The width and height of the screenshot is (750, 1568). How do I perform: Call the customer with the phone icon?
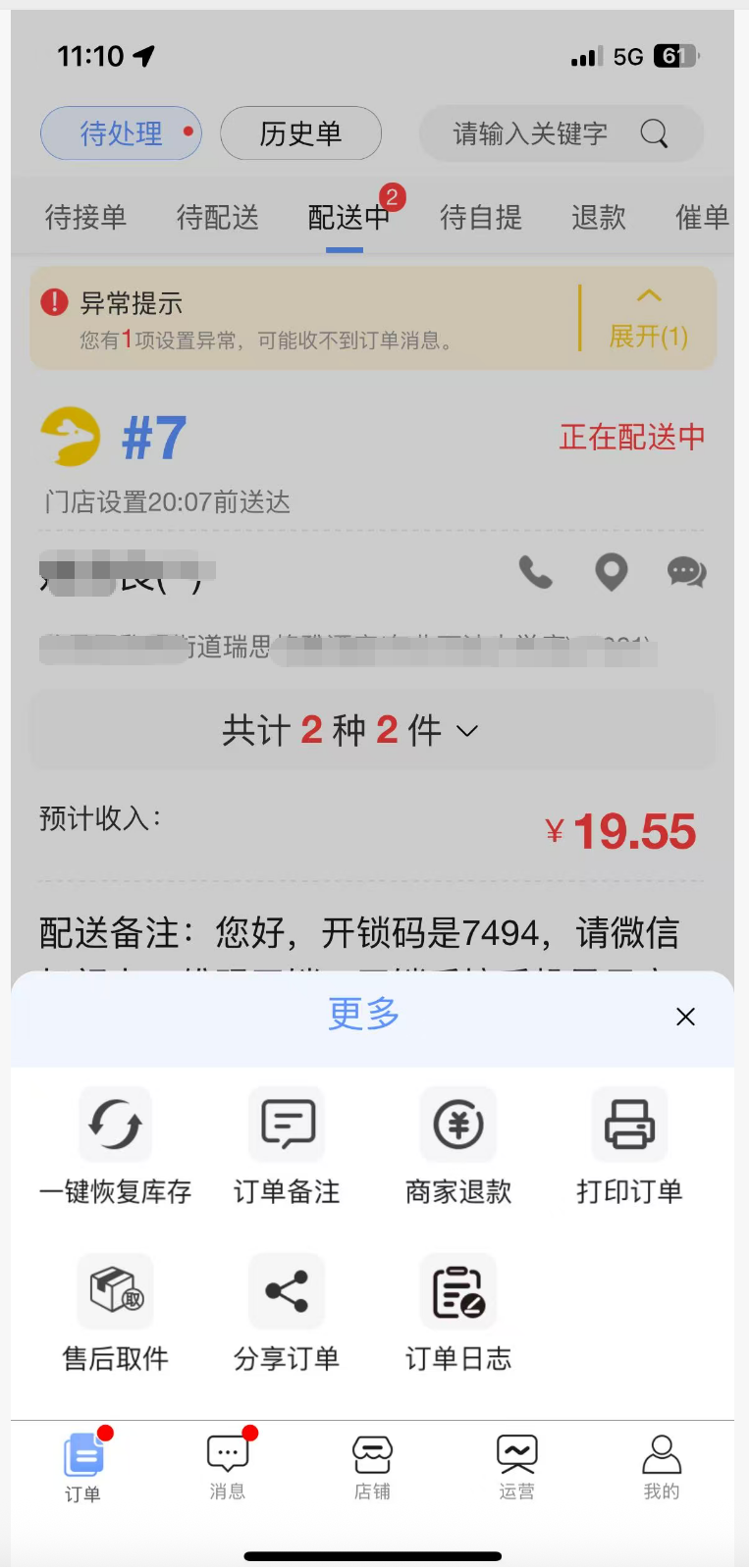[536, 571]
